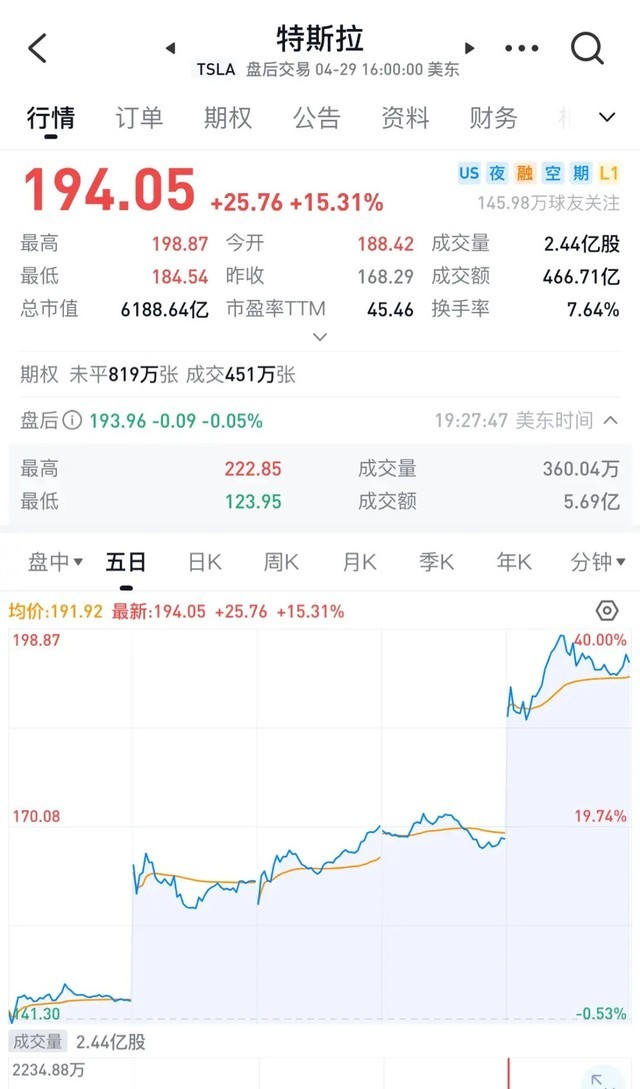Image resolution: width=640 pixels, height=1089 pixels.
Task: Open the 资料 tab
Action: [x=405, y=117]
